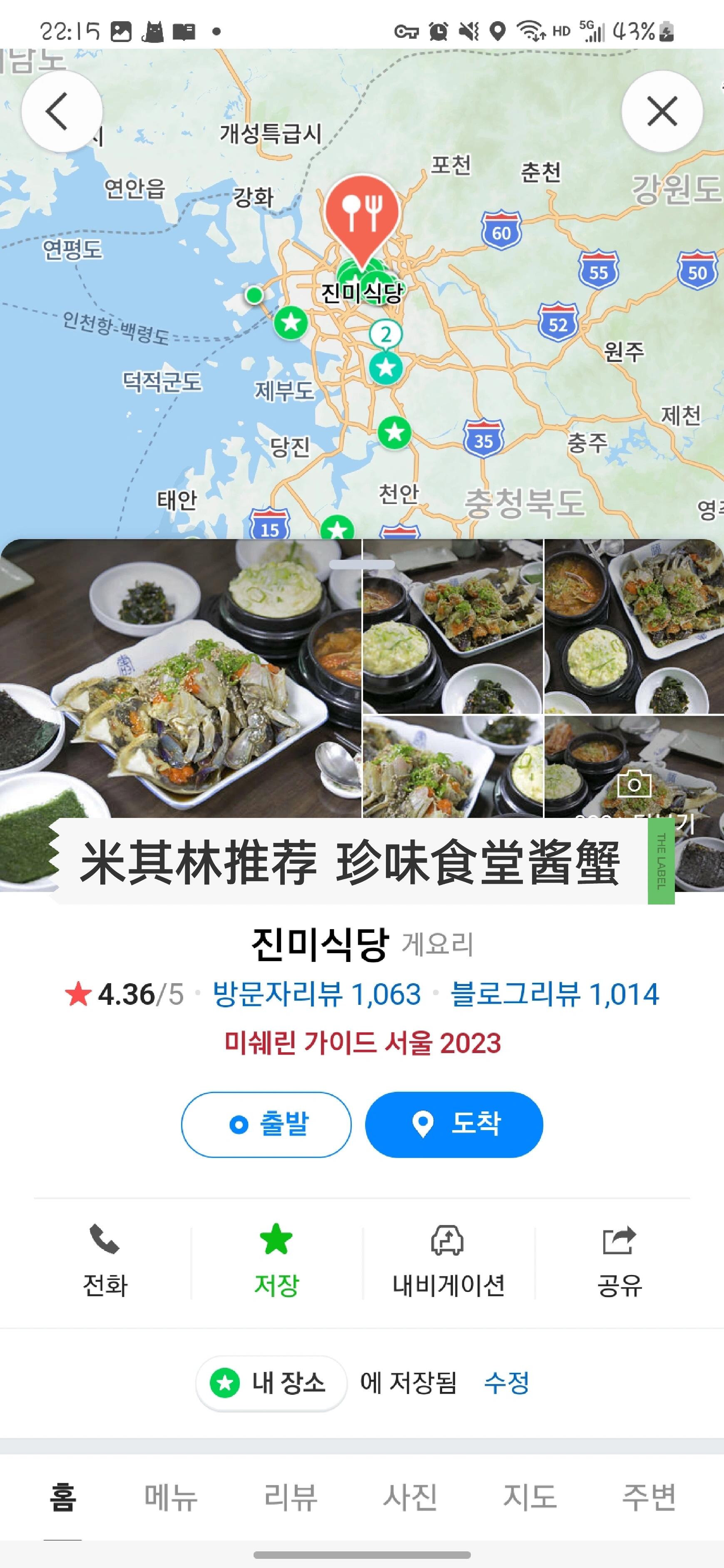Set 진미식당 as 도착 destination
Screen dimensions: 724x1568
(x=454, y=1123)
